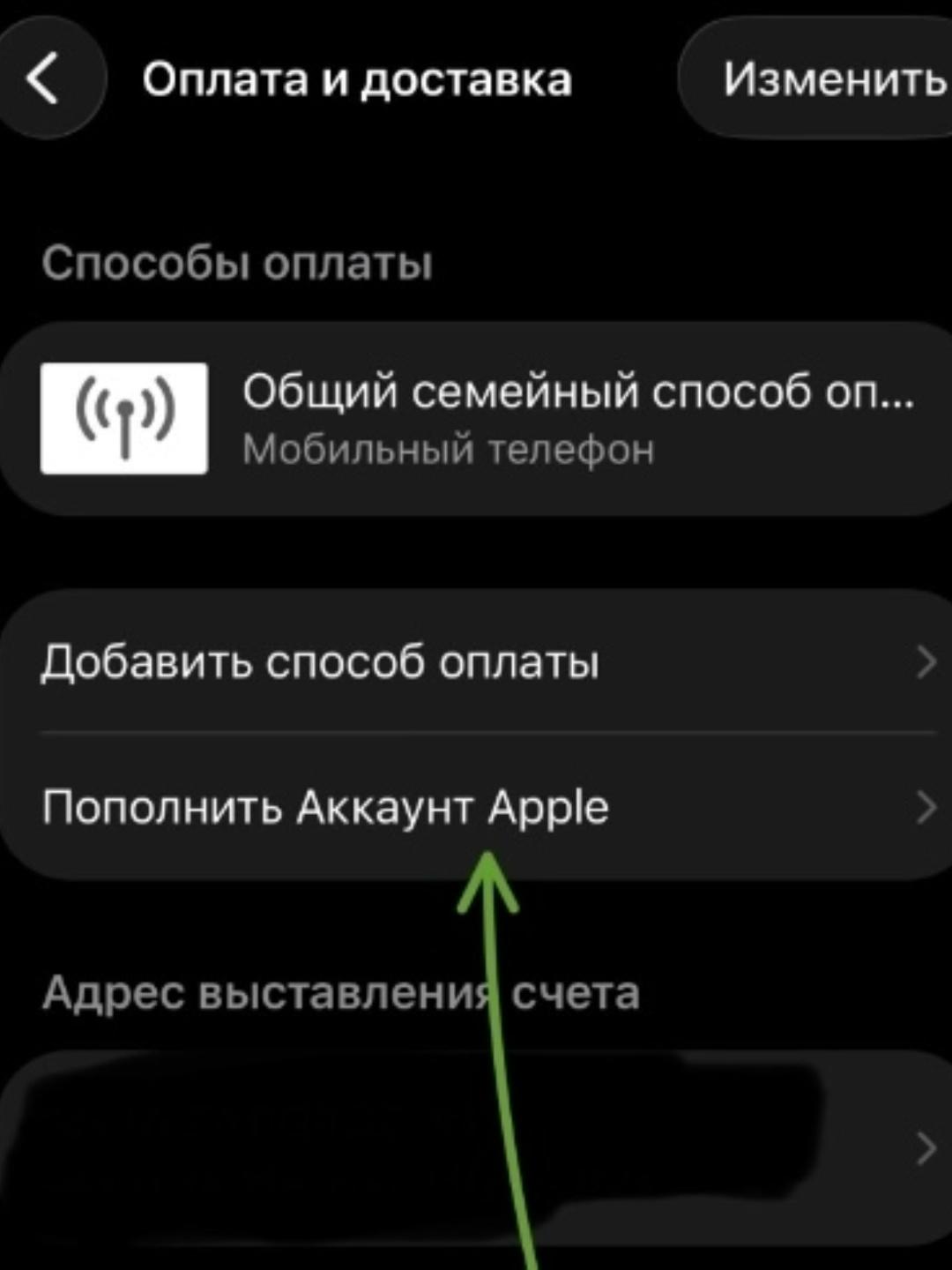Go back from Оплата и доставка
Image resolution: width=952 pixels, height=1270 pixels.
pos(44,79)
